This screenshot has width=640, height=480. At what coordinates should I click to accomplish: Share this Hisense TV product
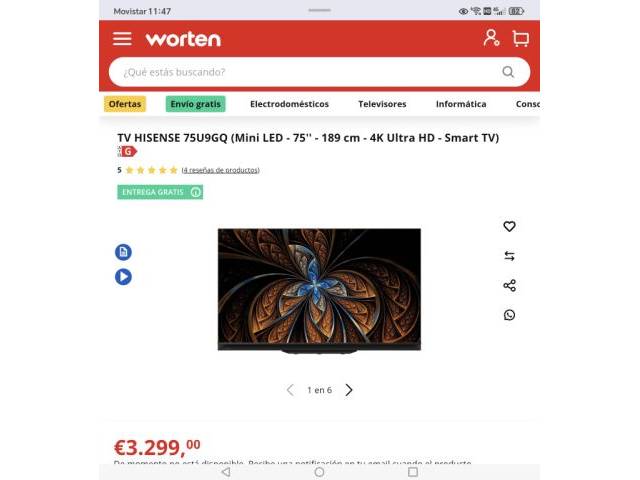509,286
